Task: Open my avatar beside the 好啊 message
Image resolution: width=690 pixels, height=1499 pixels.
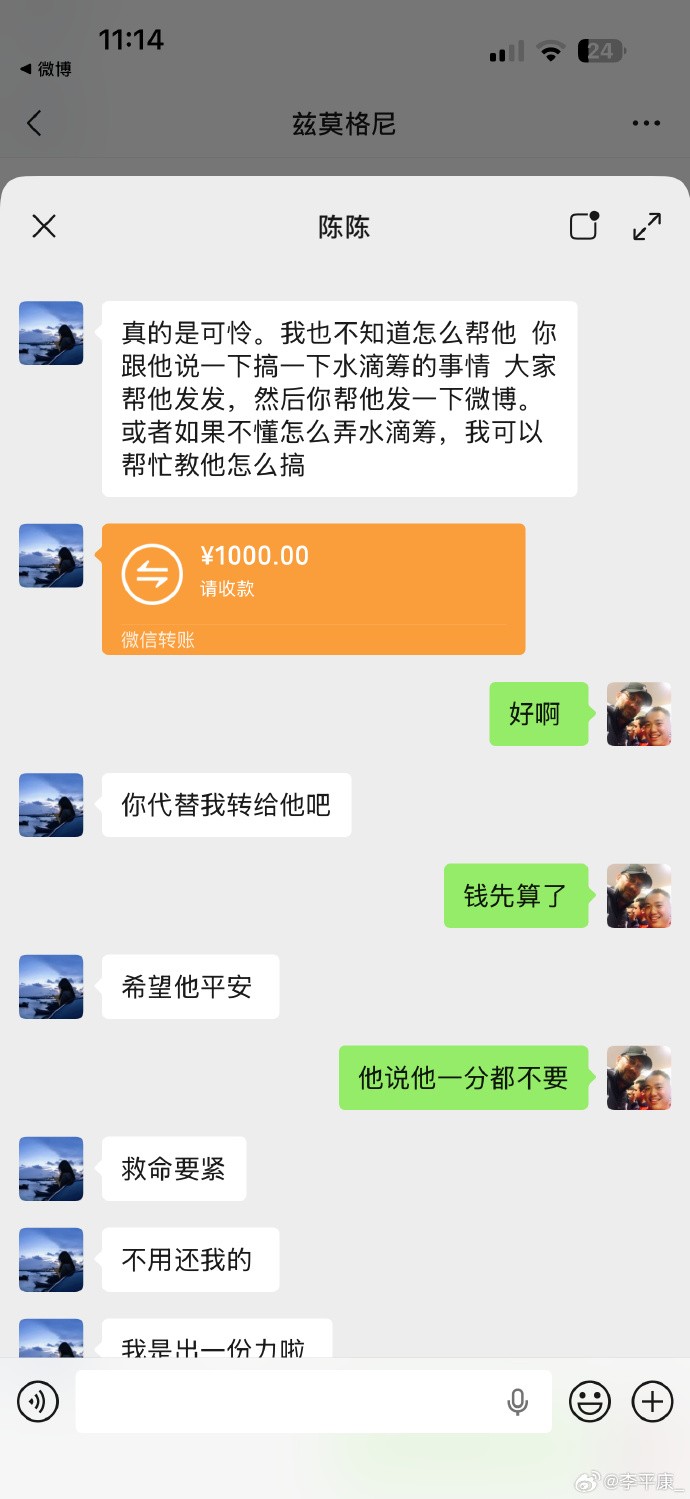Action: click(639, 714)
